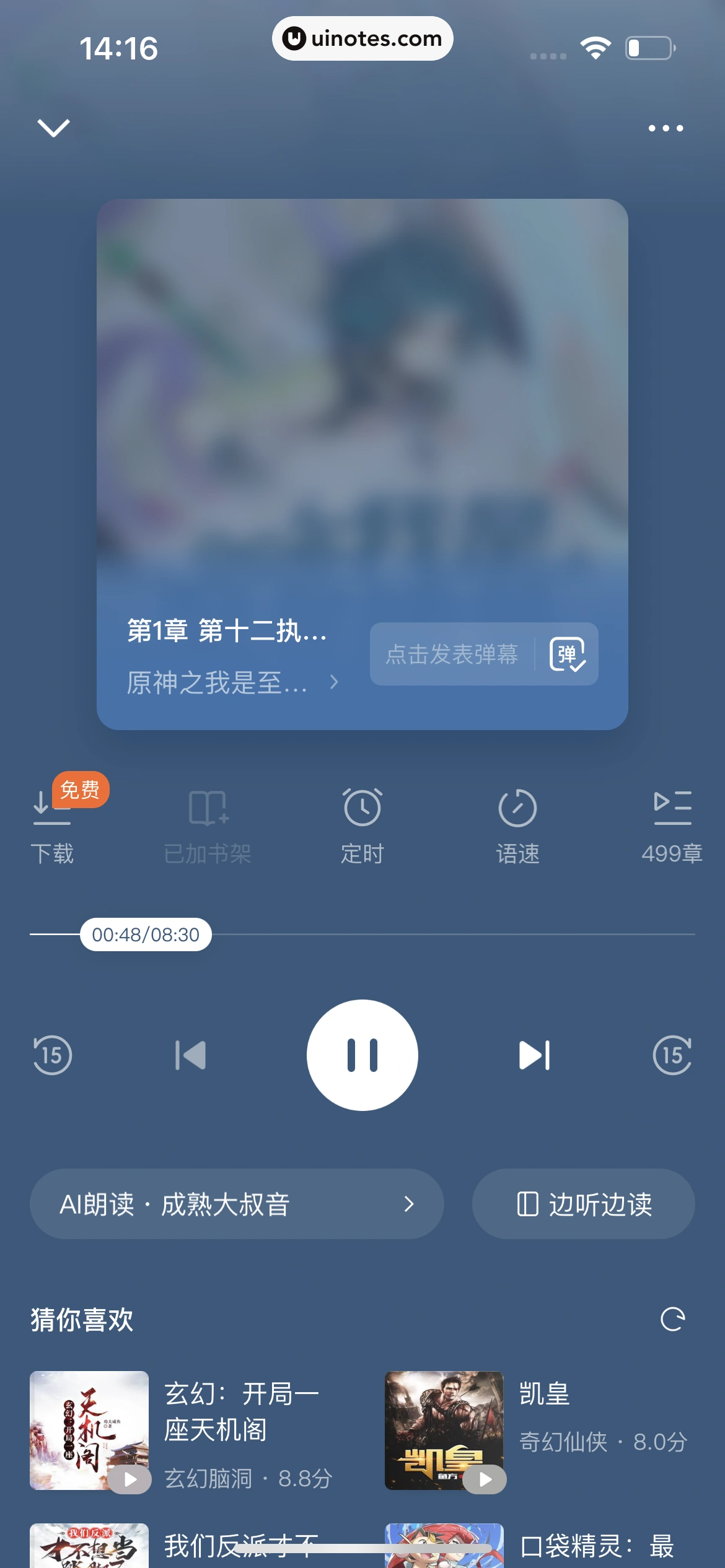
Task: Change the AI朗读 voice 成熟大叔音
Action: point(237,1204)
